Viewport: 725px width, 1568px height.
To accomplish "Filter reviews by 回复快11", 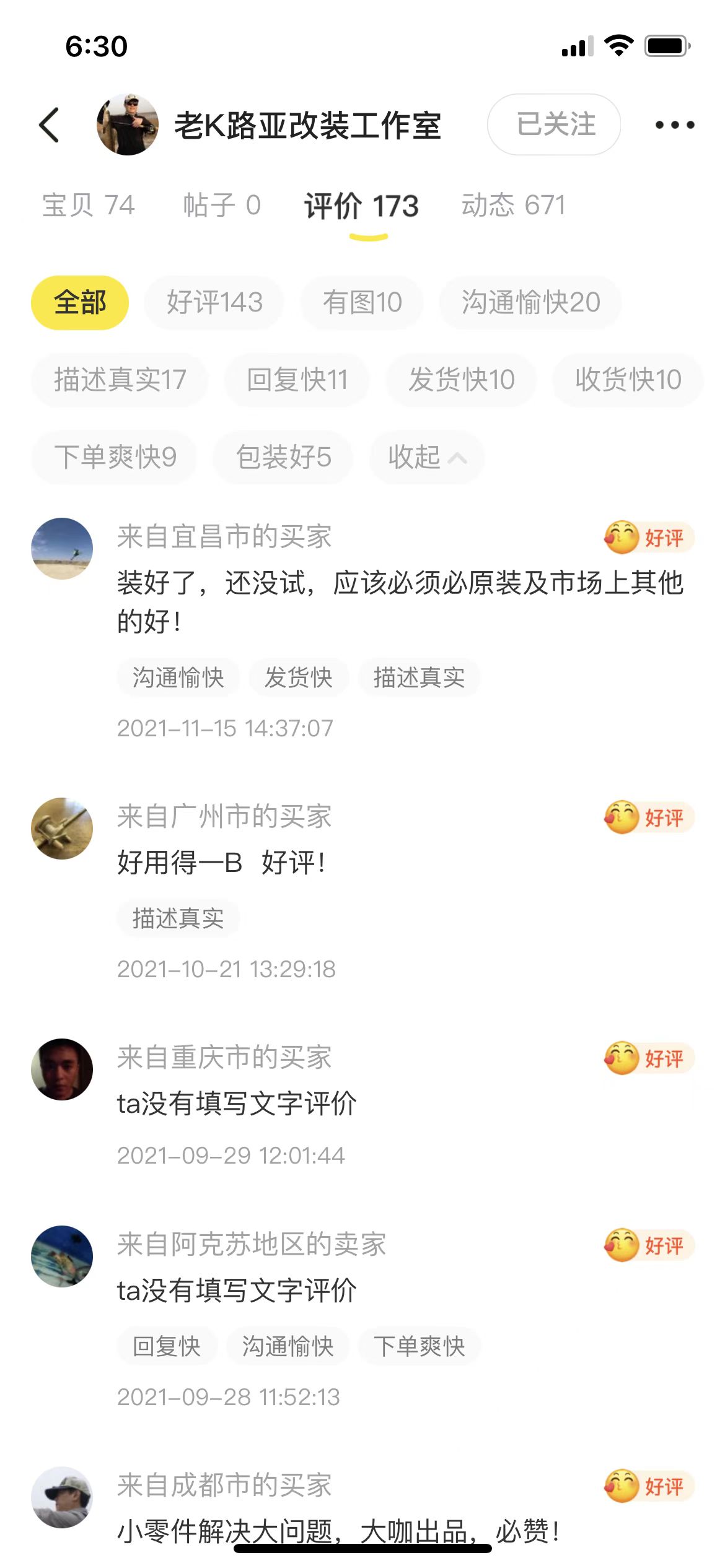I will coord(297,380).
